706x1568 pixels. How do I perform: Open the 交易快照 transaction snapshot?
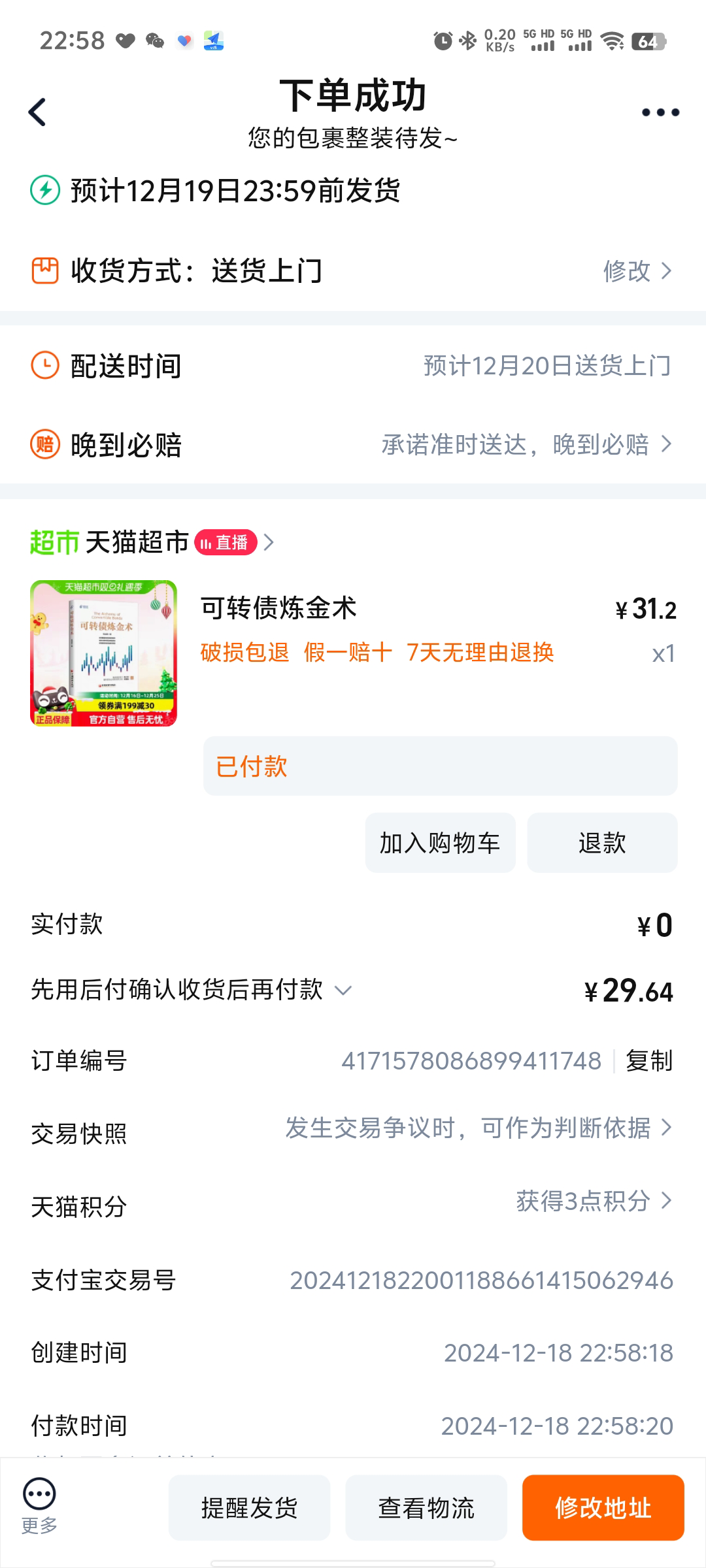(479, 1128)
